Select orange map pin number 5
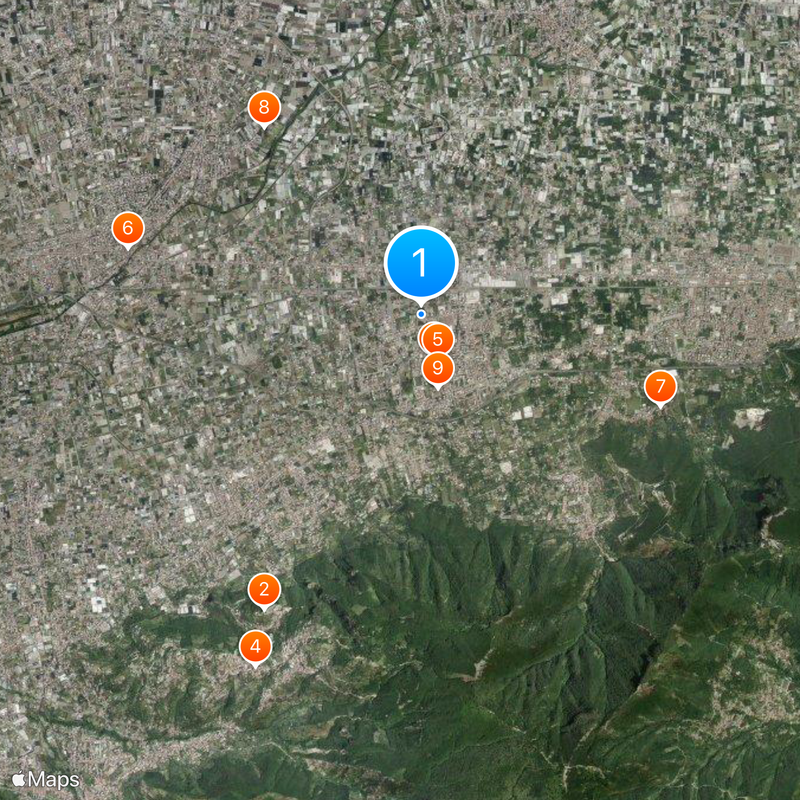Screen dimensions: 800x800 point(438,339)
